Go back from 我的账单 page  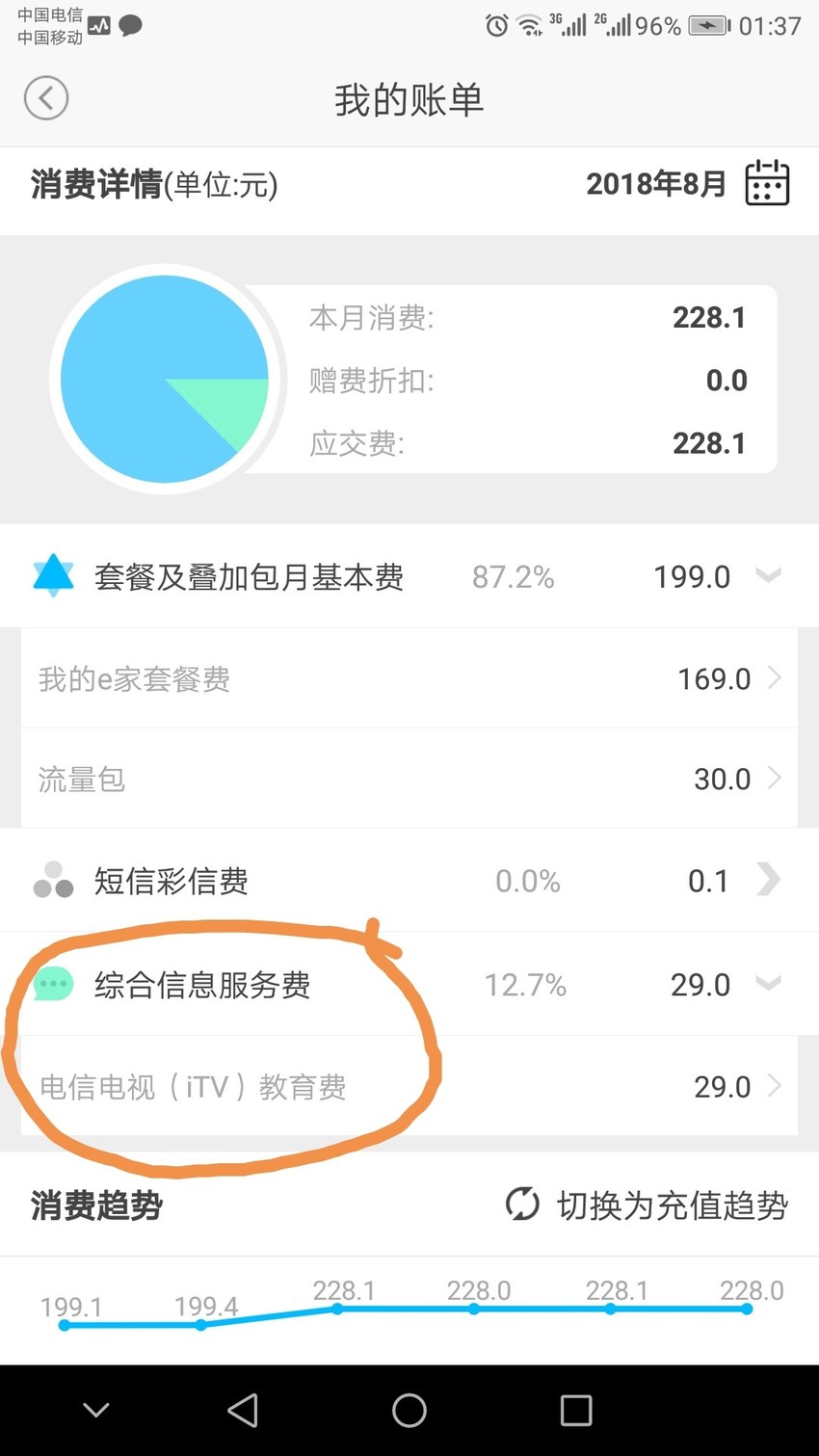(46, 98)
